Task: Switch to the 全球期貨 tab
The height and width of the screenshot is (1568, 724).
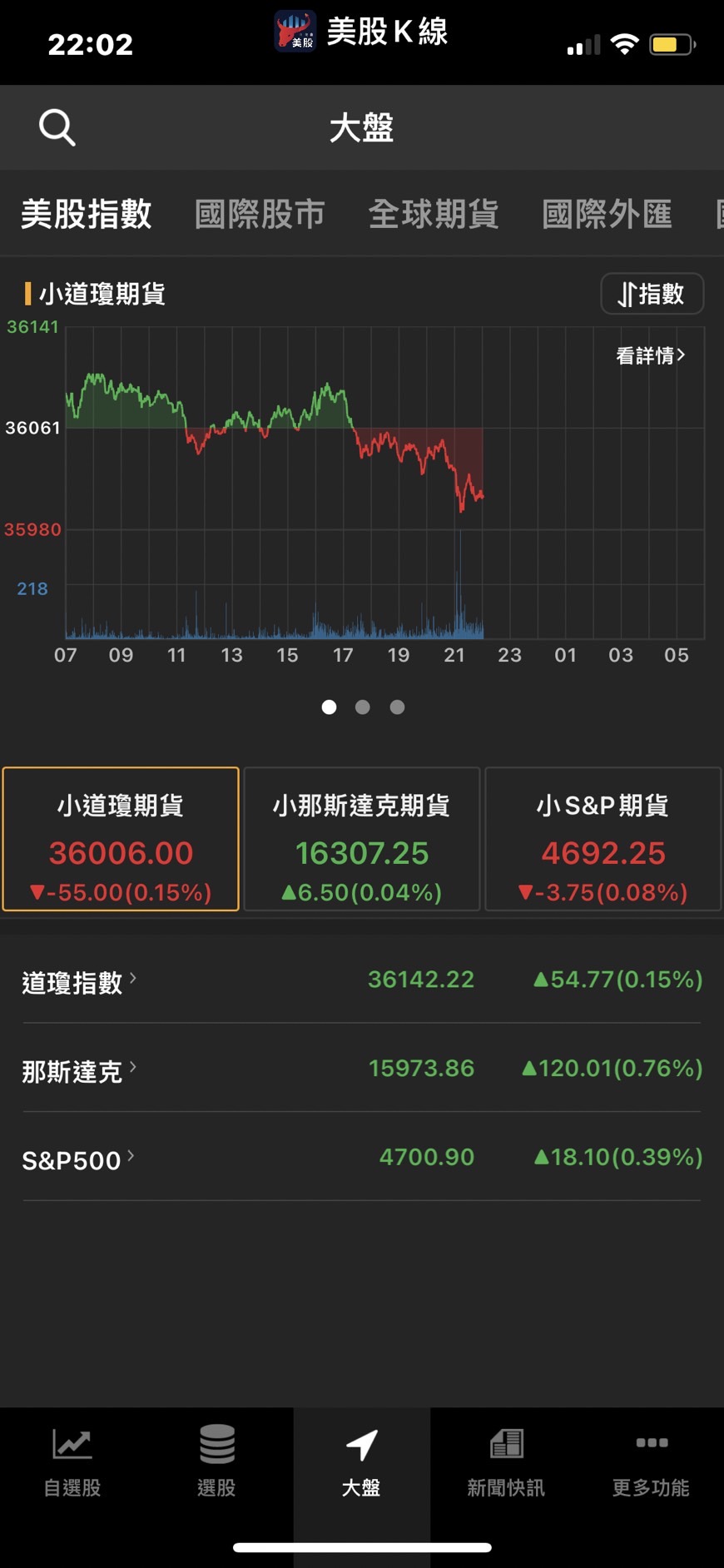Action: [433, 214]
